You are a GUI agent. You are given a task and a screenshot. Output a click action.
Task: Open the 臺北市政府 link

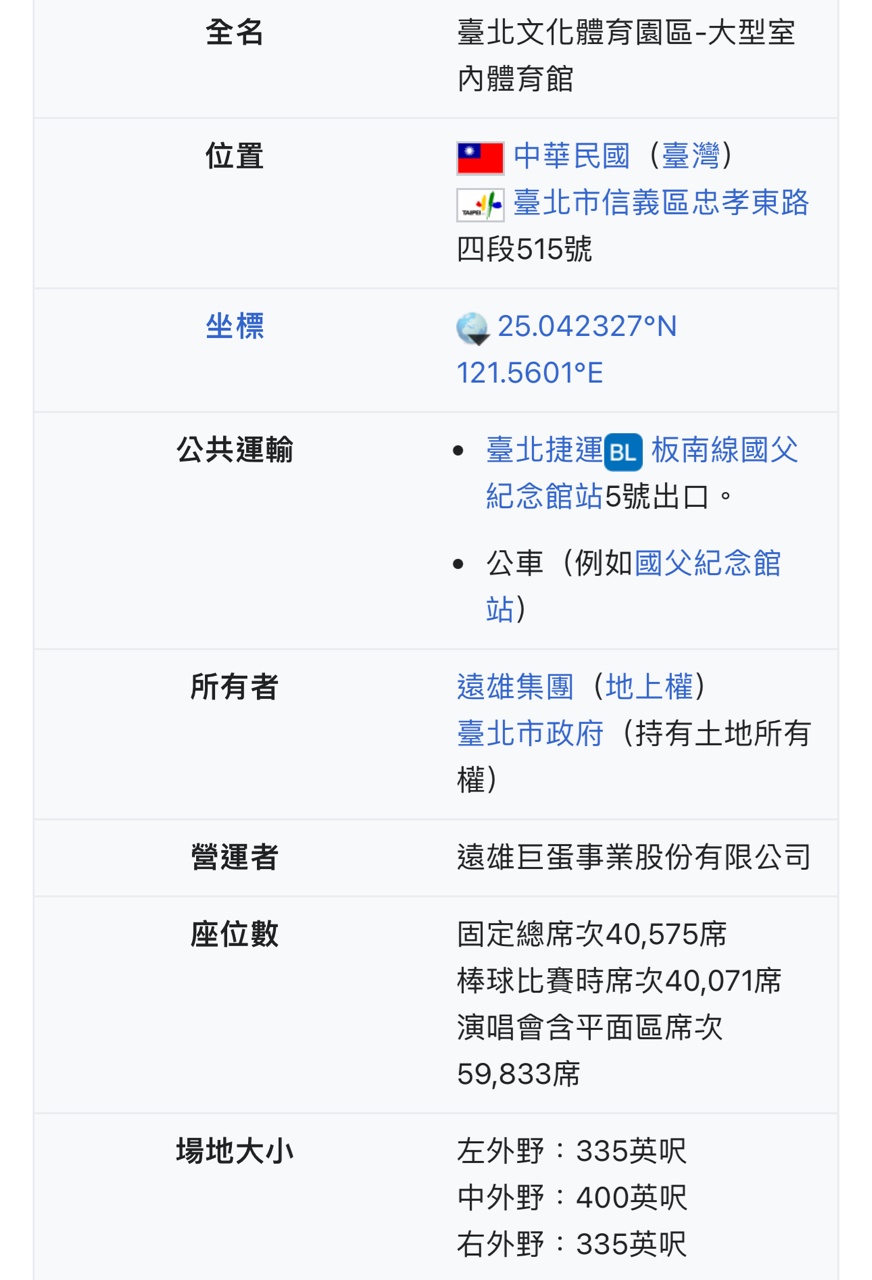(x=530, y=733)
